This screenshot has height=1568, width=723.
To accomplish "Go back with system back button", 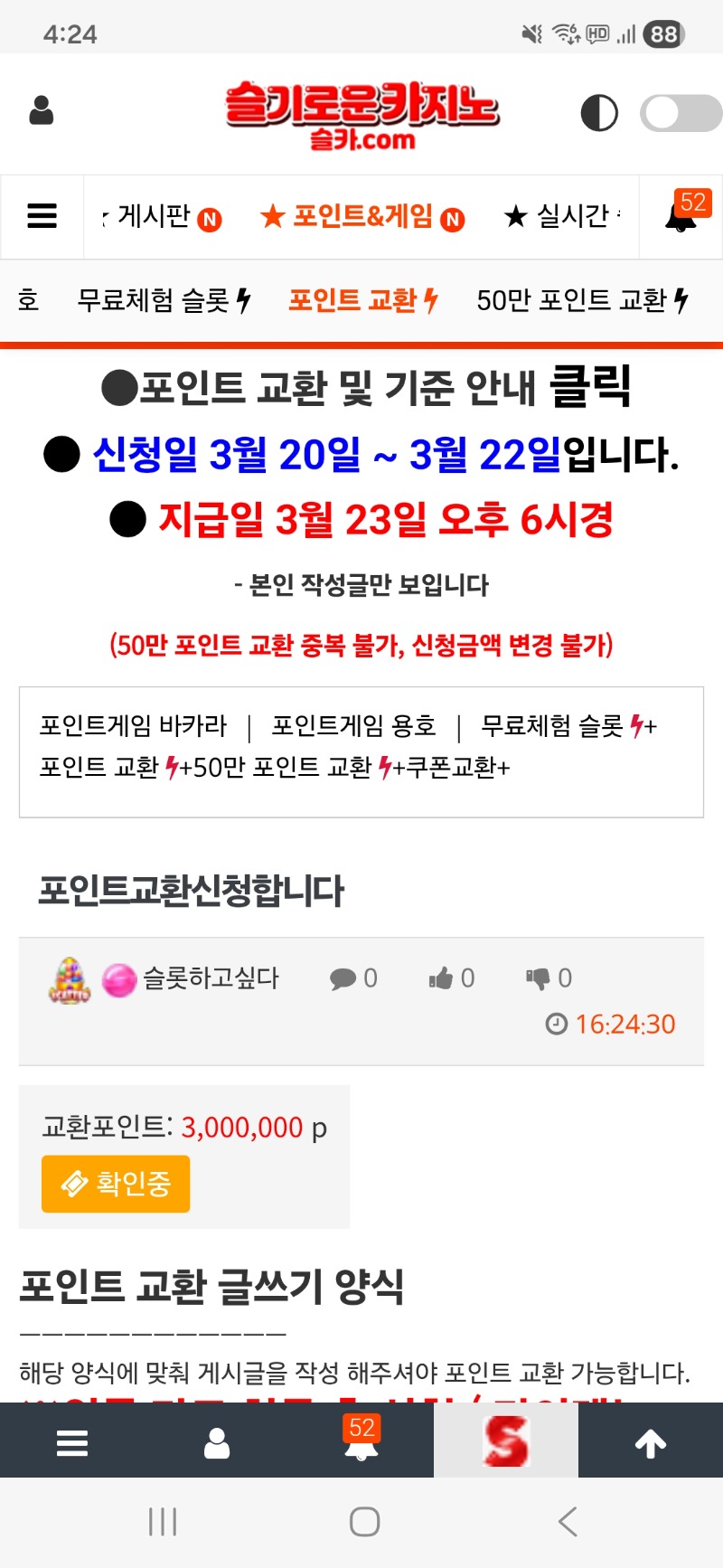I will (x=568, y=1522).
